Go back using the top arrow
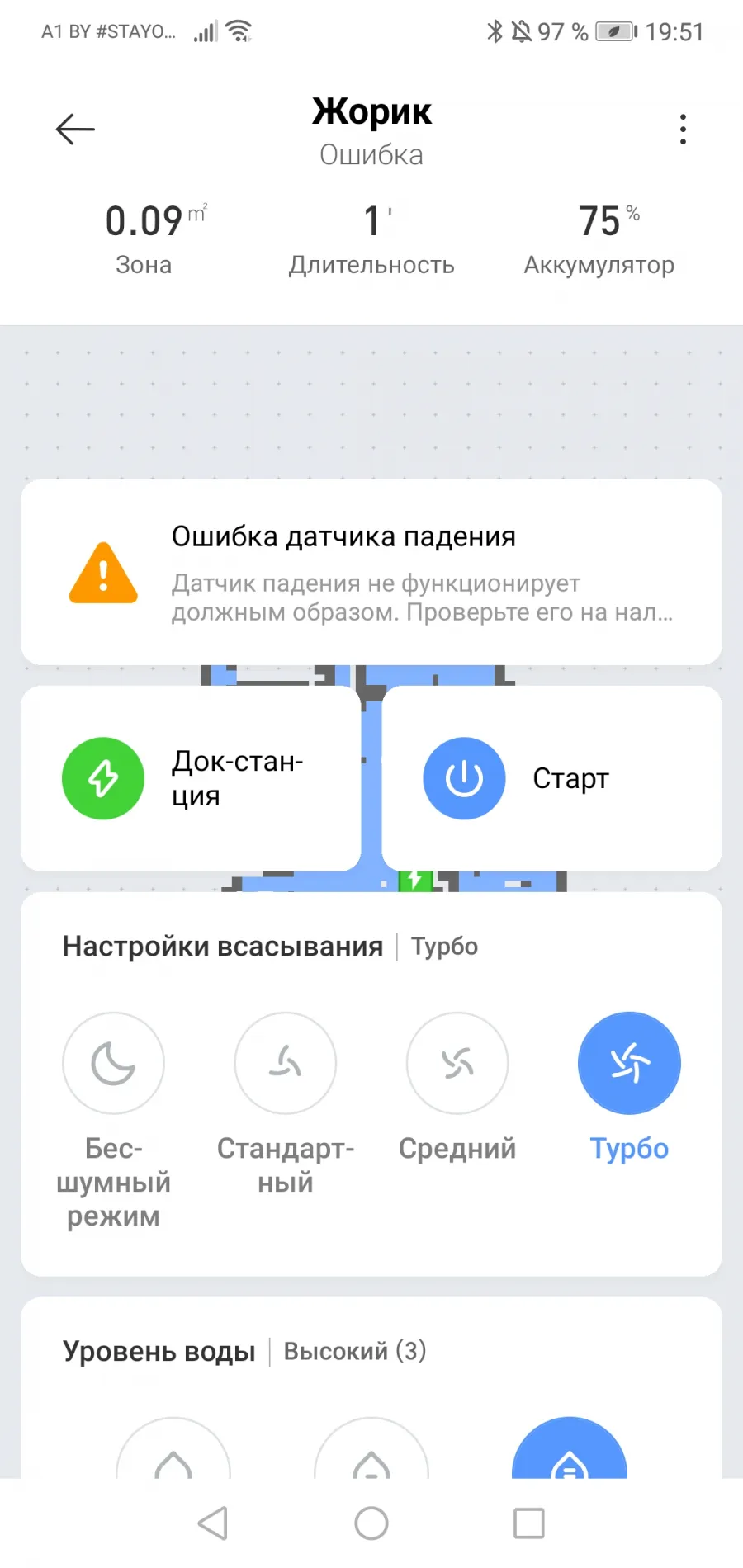The image size is (743, 1568). click(x=75, y=130)
